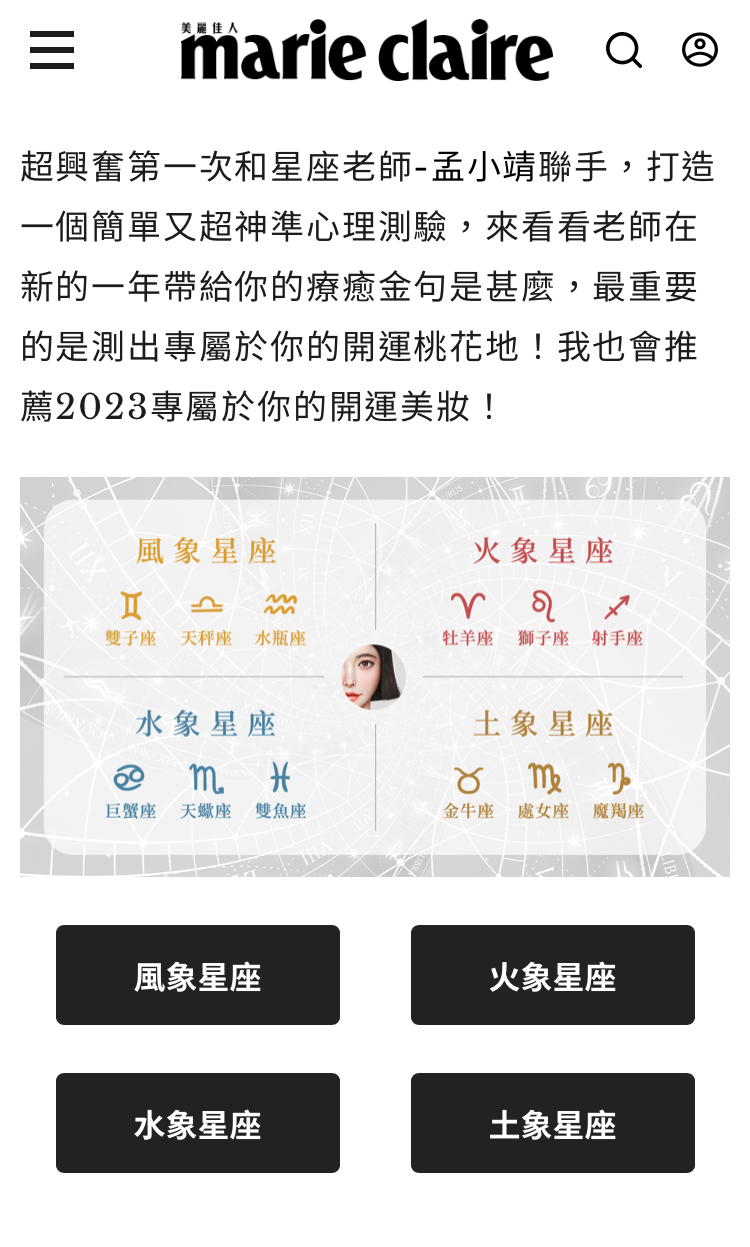Screen dimensions: 750x1247
Task: Open the search icon
Action: point(624,50)
